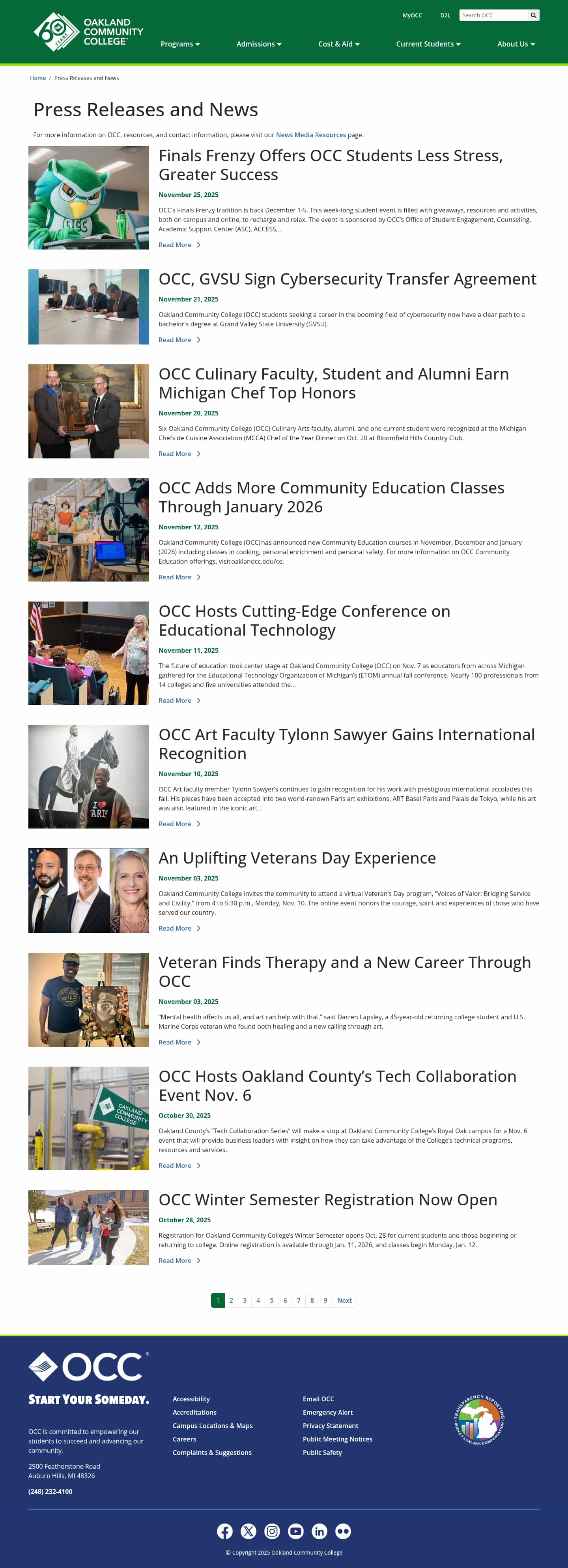Expand the About Us menu
The height and width of the screenshot is (1568, 568).
516,44
